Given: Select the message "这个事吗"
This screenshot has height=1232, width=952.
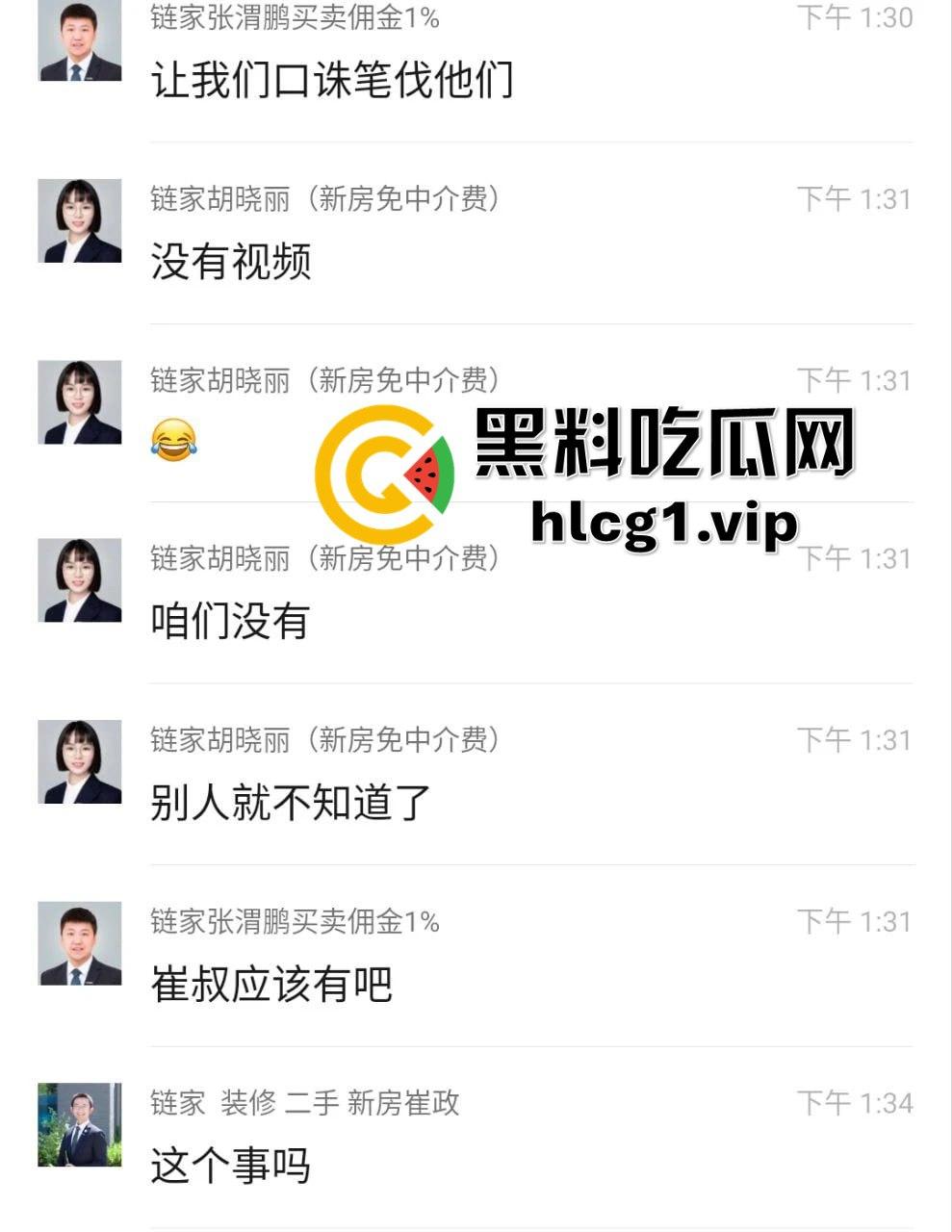Looking at the screenshot, I should 230,1167.
